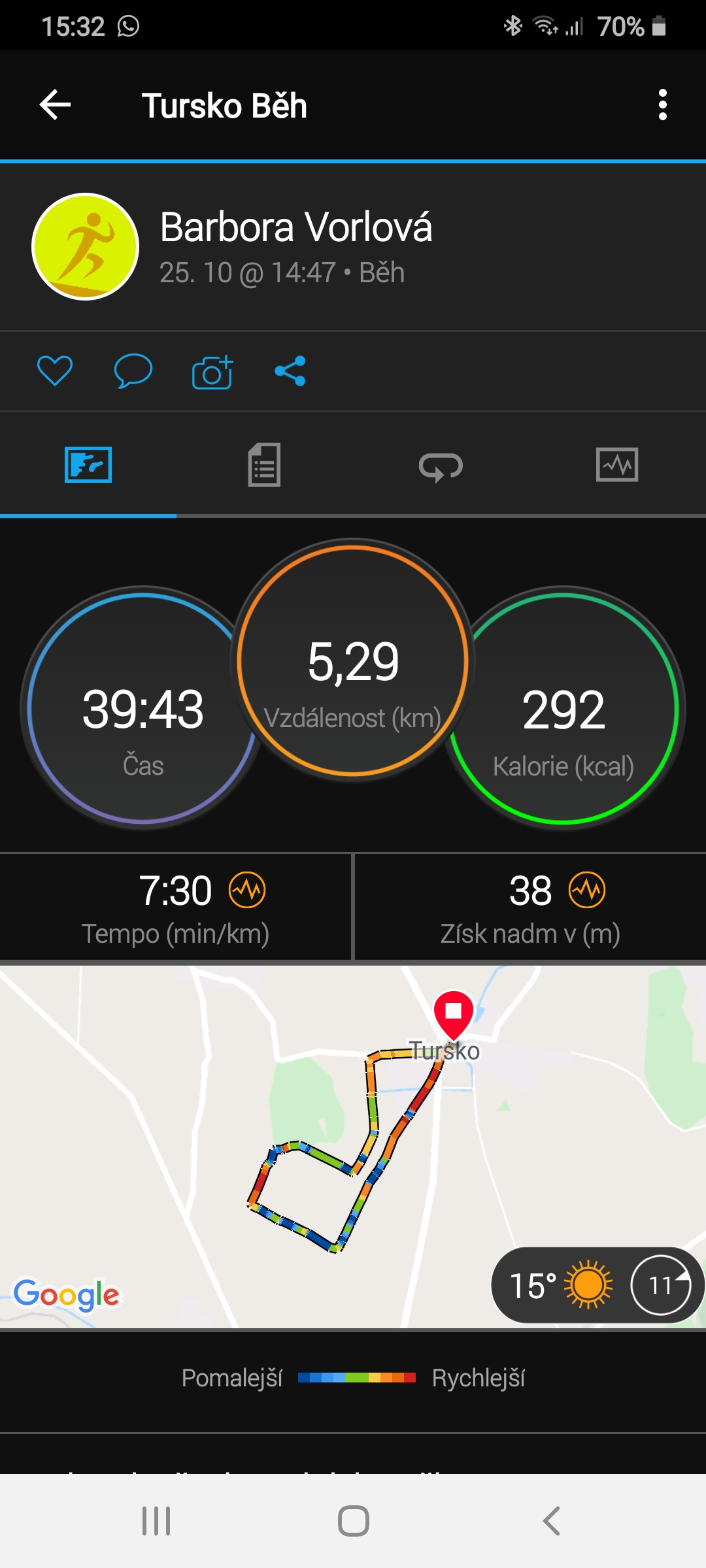Go back using the top-left arrow
The width and height of the screenshot is (706, 1568).
pyautogui.click(x=55, y=105)
